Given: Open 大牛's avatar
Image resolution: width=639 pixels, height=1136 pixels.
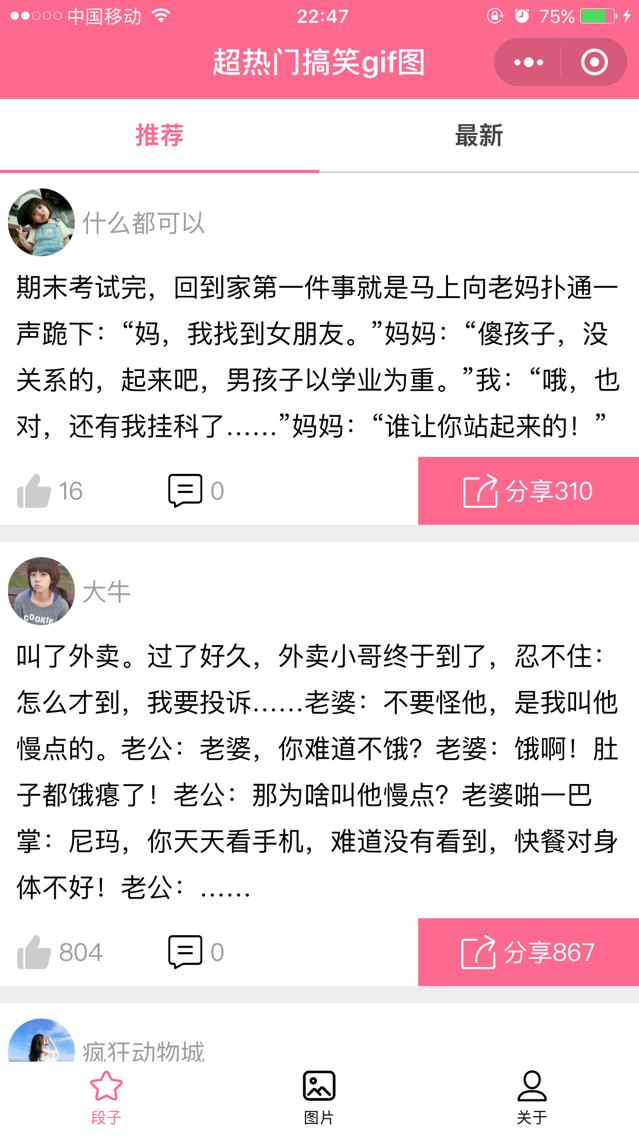Looking at the screenshot, I should click(x=41, y=591).
